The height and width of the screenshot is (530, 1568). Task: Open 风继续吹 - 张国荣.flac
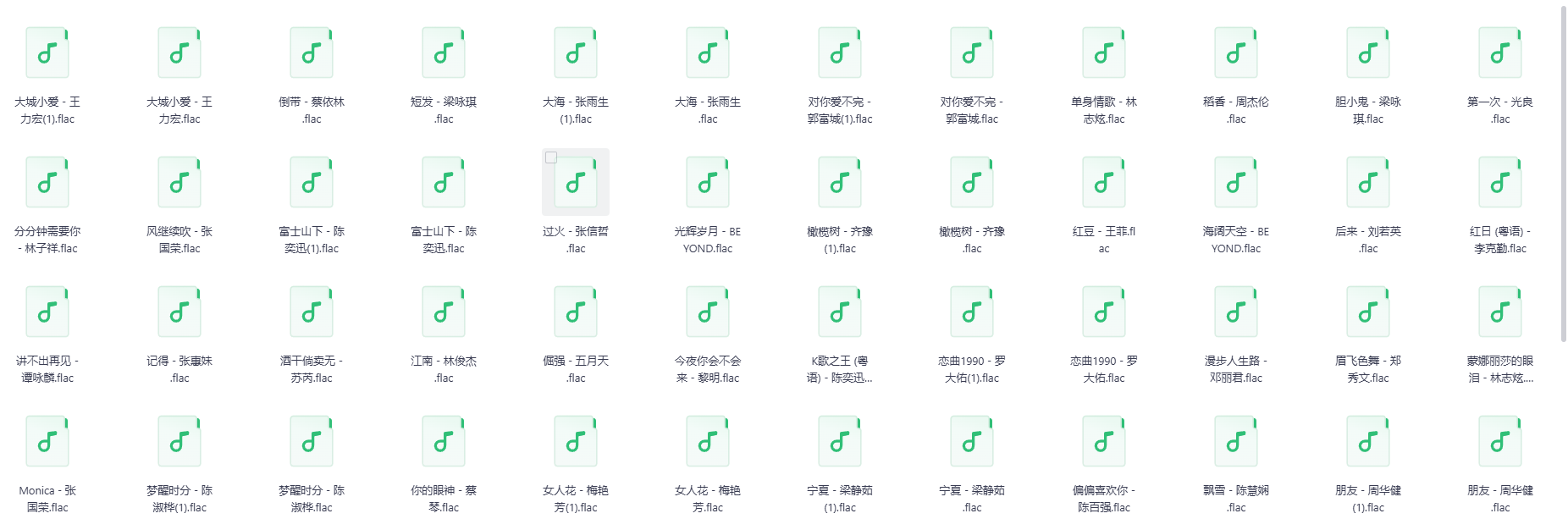coord(179,182)
